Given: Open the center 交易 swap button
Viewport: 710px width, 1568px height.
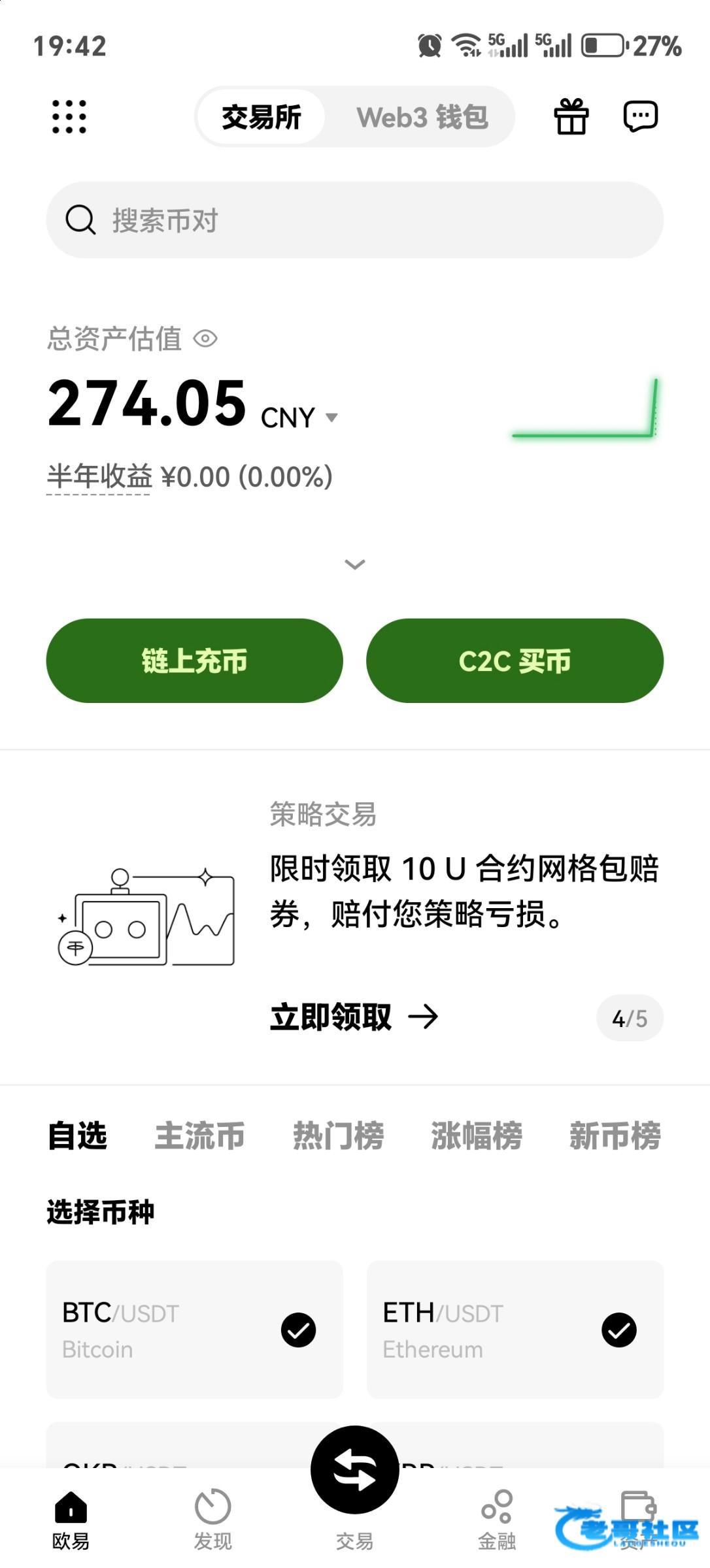Looking at the screenshot, I should (x=355, y=1469).
